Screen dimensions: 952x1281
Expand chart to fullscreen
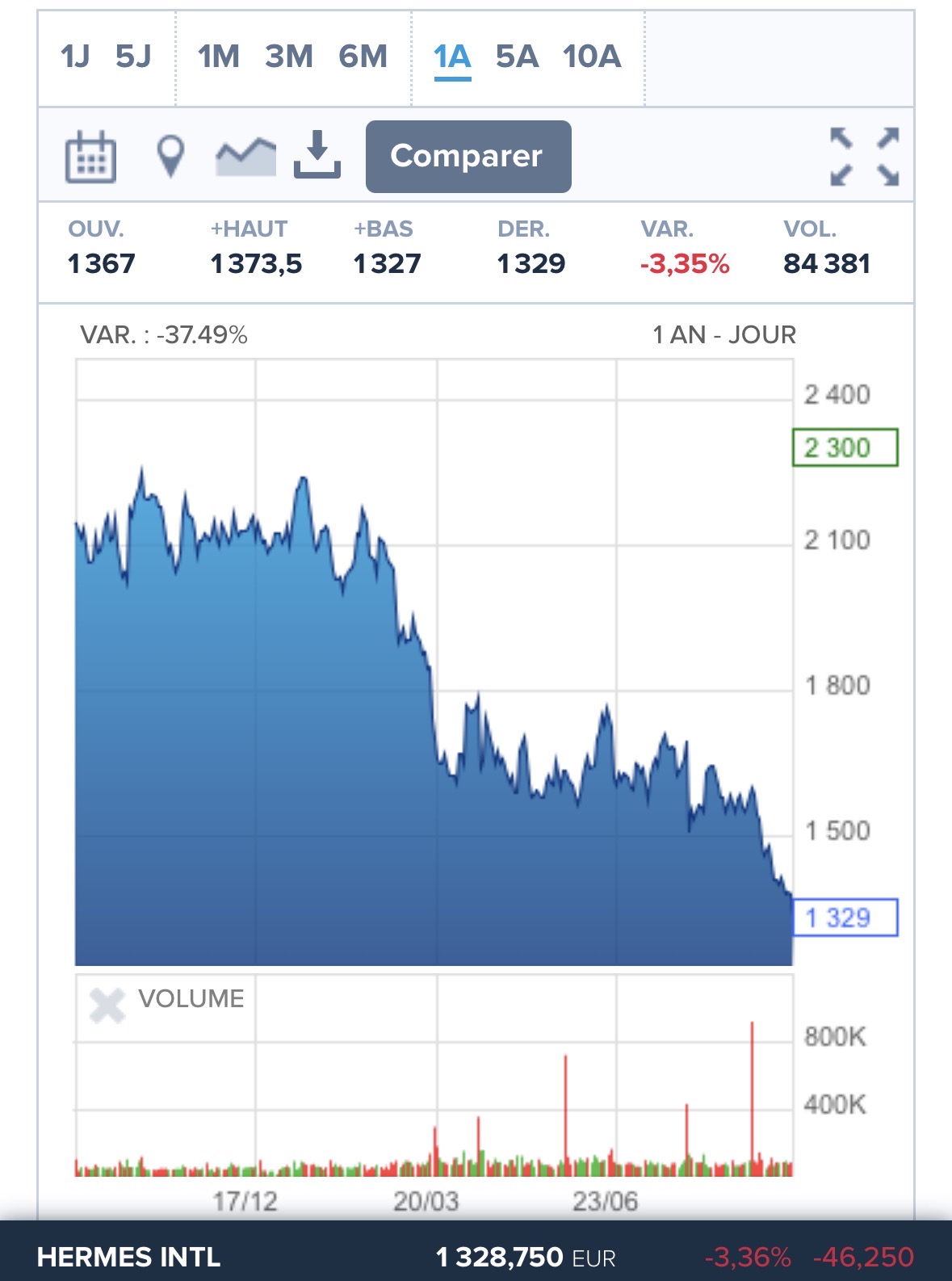865,157
